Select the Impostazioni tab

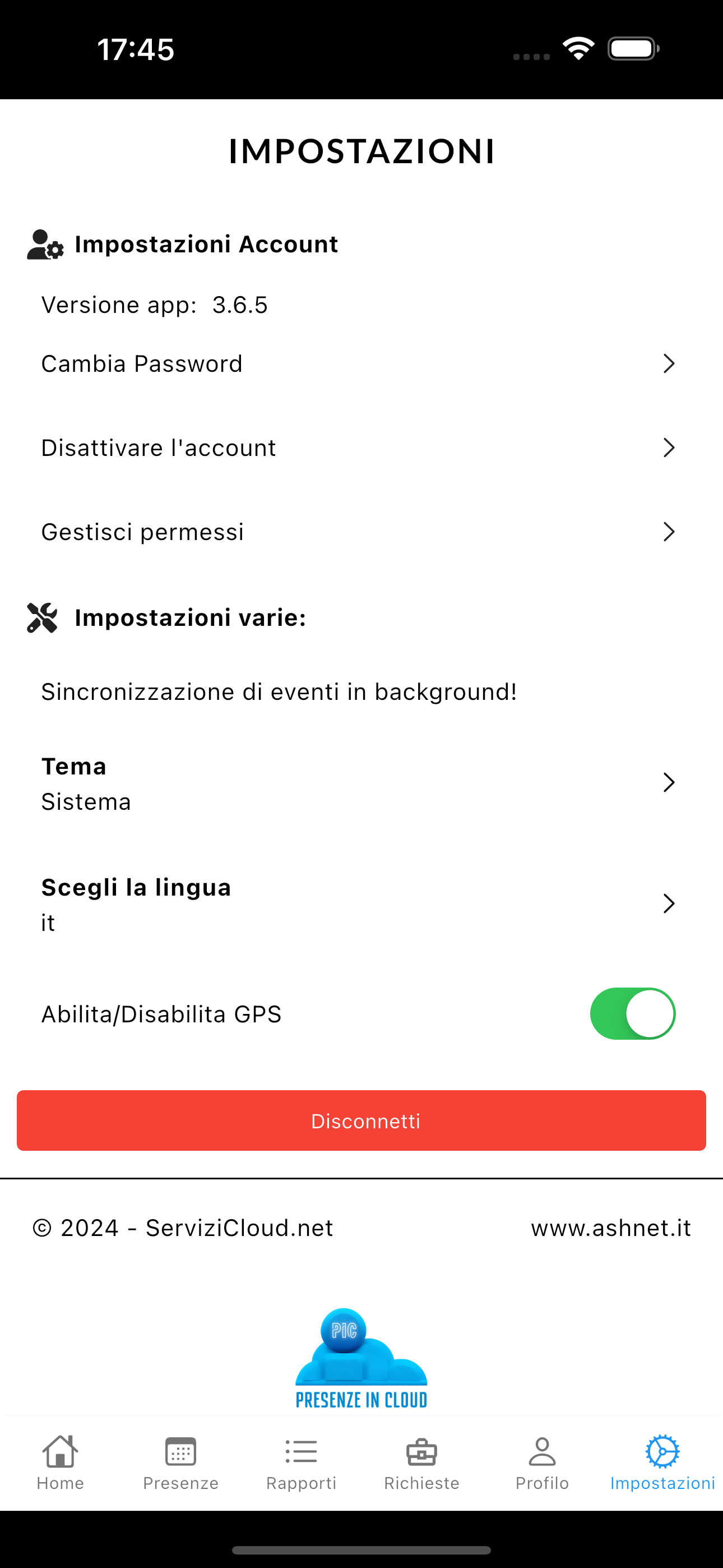tap(662, 1462)
